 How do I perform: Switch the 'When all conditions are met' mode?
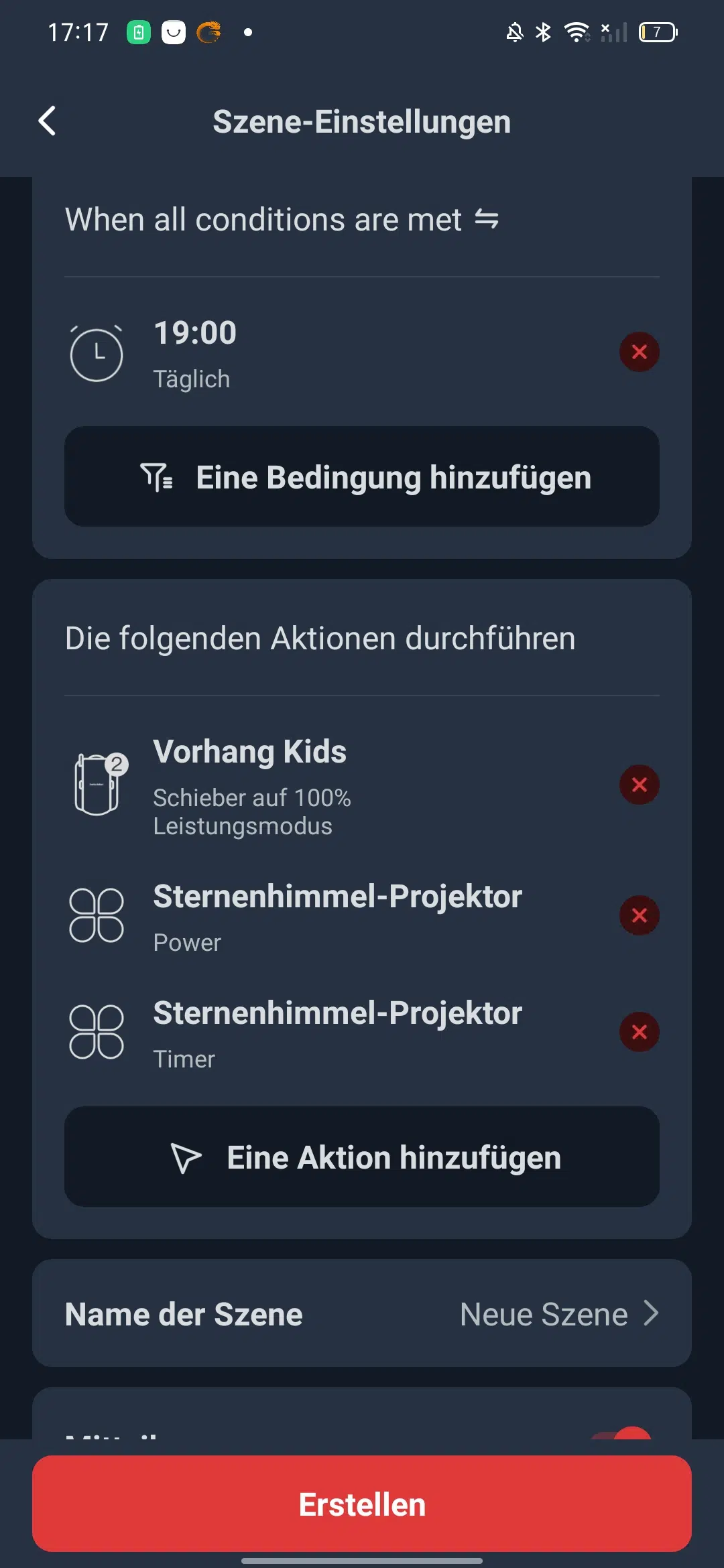coord(486,219)
